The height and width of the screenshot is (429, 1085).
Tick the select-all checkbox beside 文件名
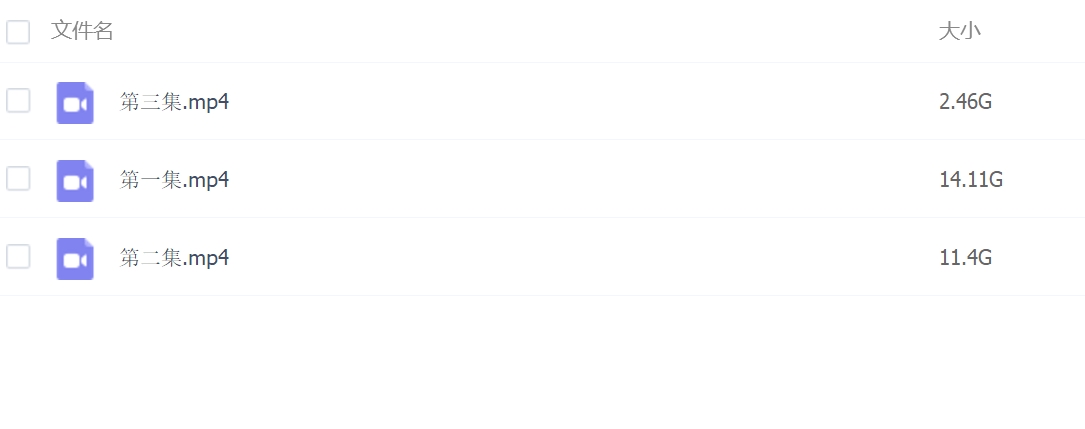tap(18, 32)
